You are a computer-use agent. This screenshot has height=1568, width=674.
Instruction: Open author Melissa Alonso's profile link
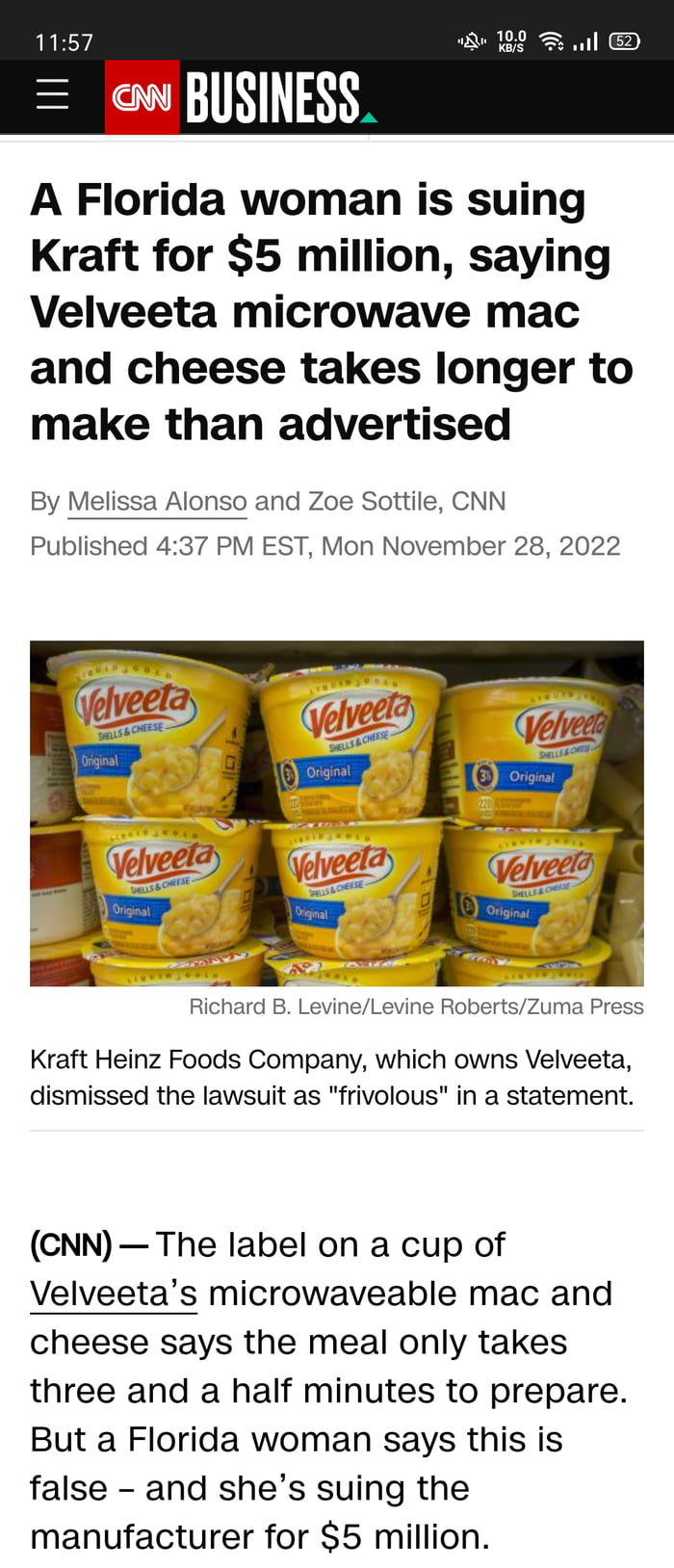(x=157, y=502)
